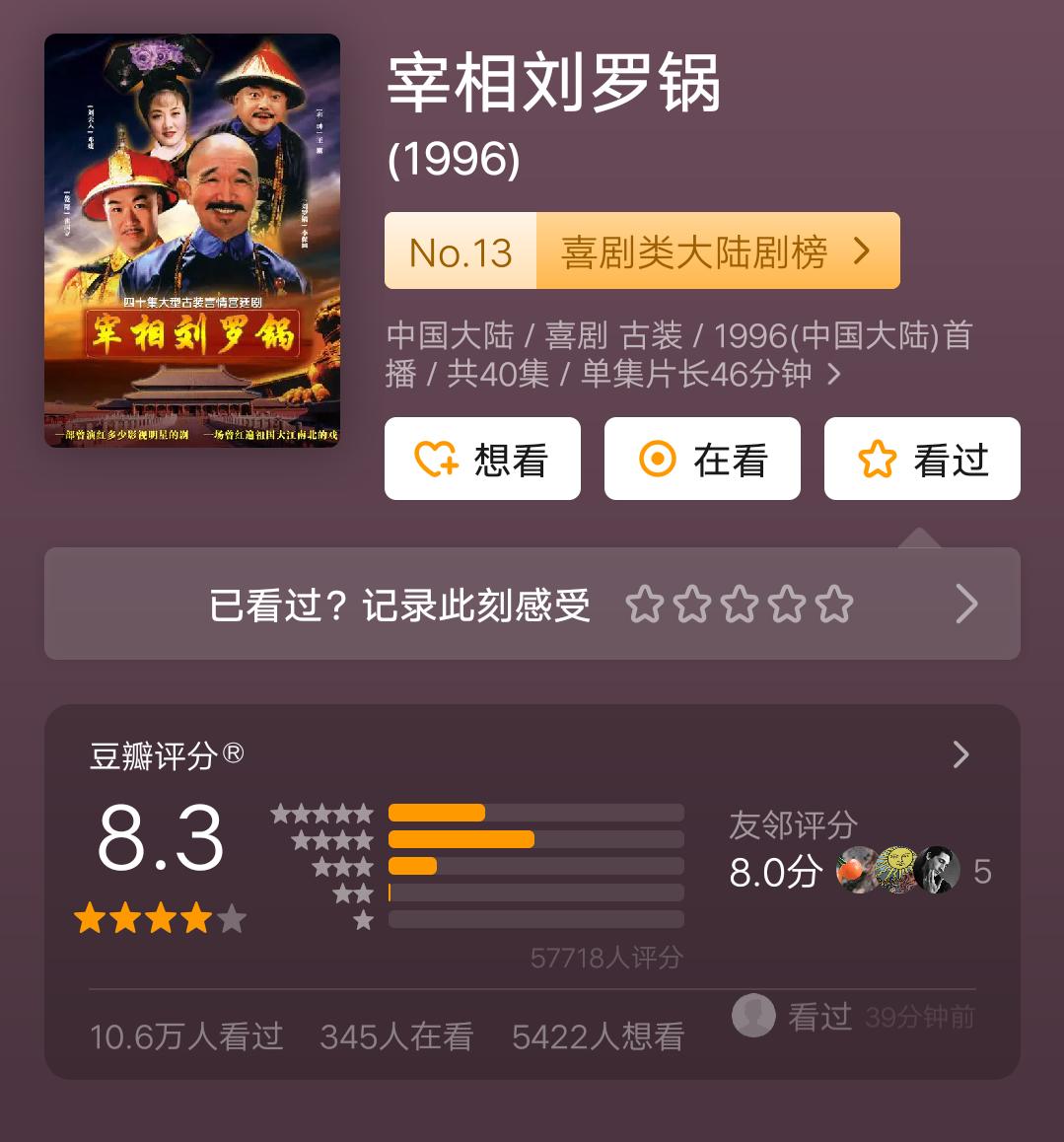This screenshot has width=1064, height=1142.
Task: Click the first avatar in 友邻评分 row
Action: tap(858, 870)
